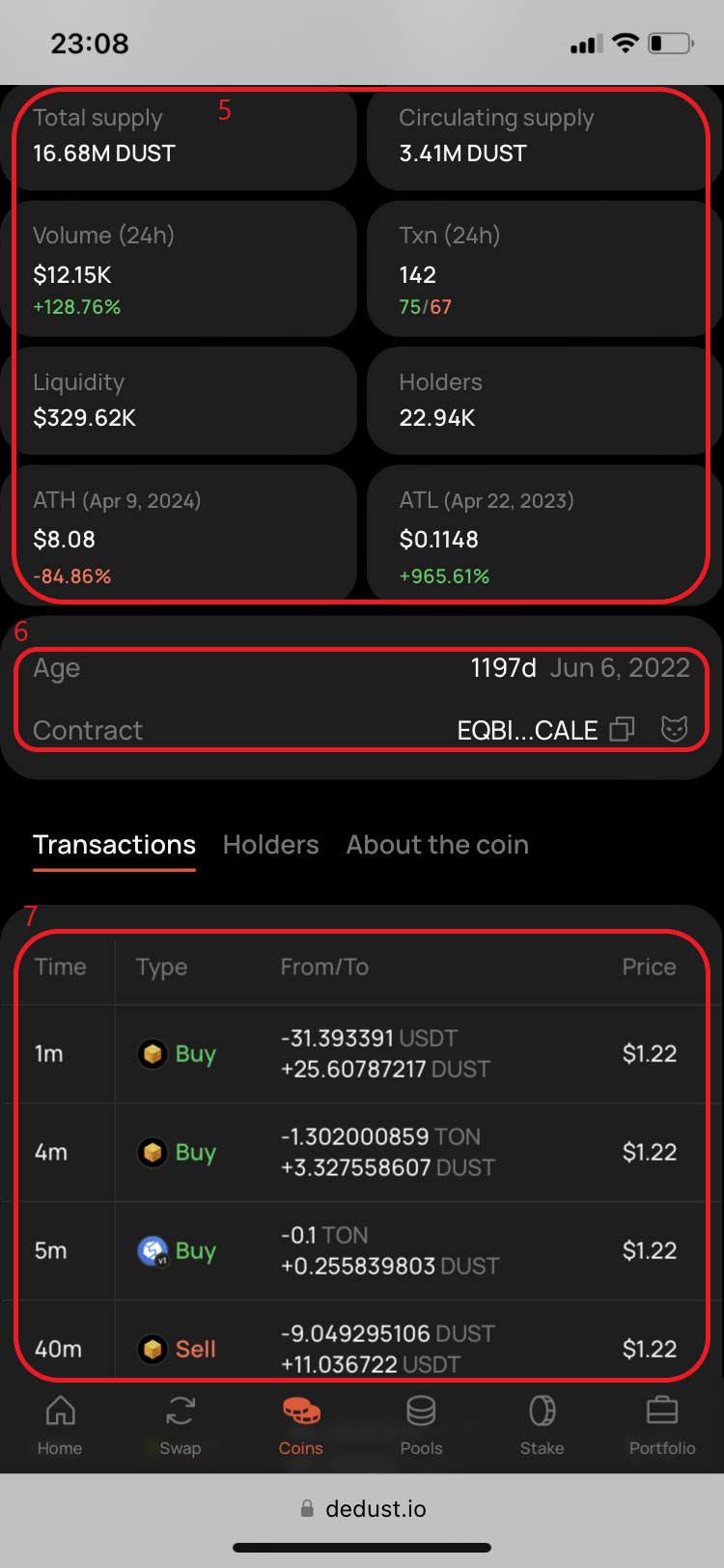
Task: Open the 5m Buy transaction row
Action: click(x=362, y=1251)
